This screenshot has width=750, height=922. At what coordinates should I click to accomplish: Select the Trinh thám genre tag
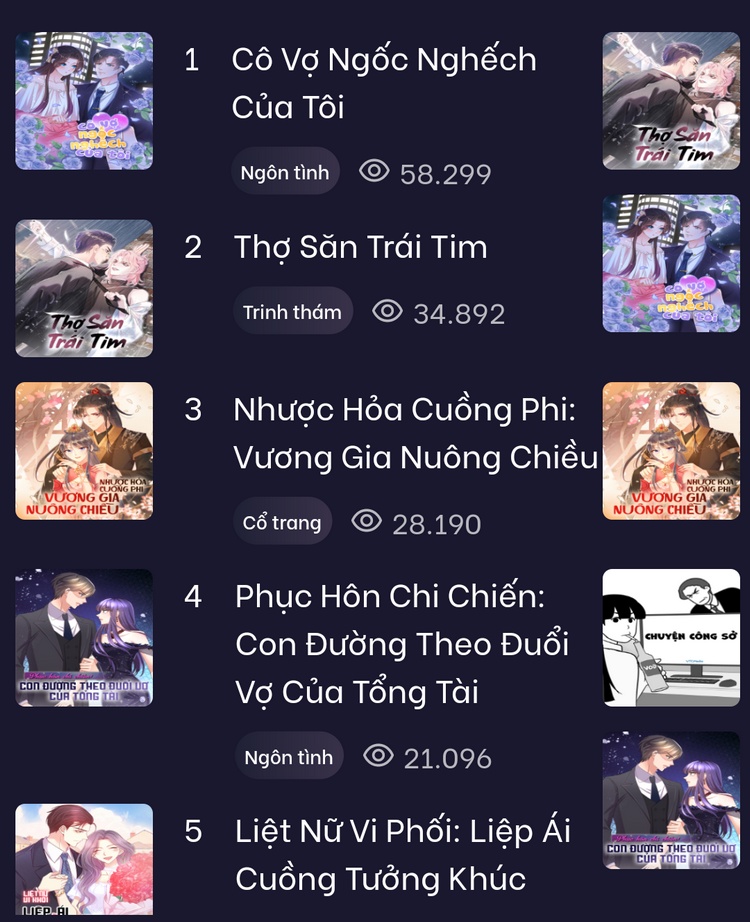292,311
